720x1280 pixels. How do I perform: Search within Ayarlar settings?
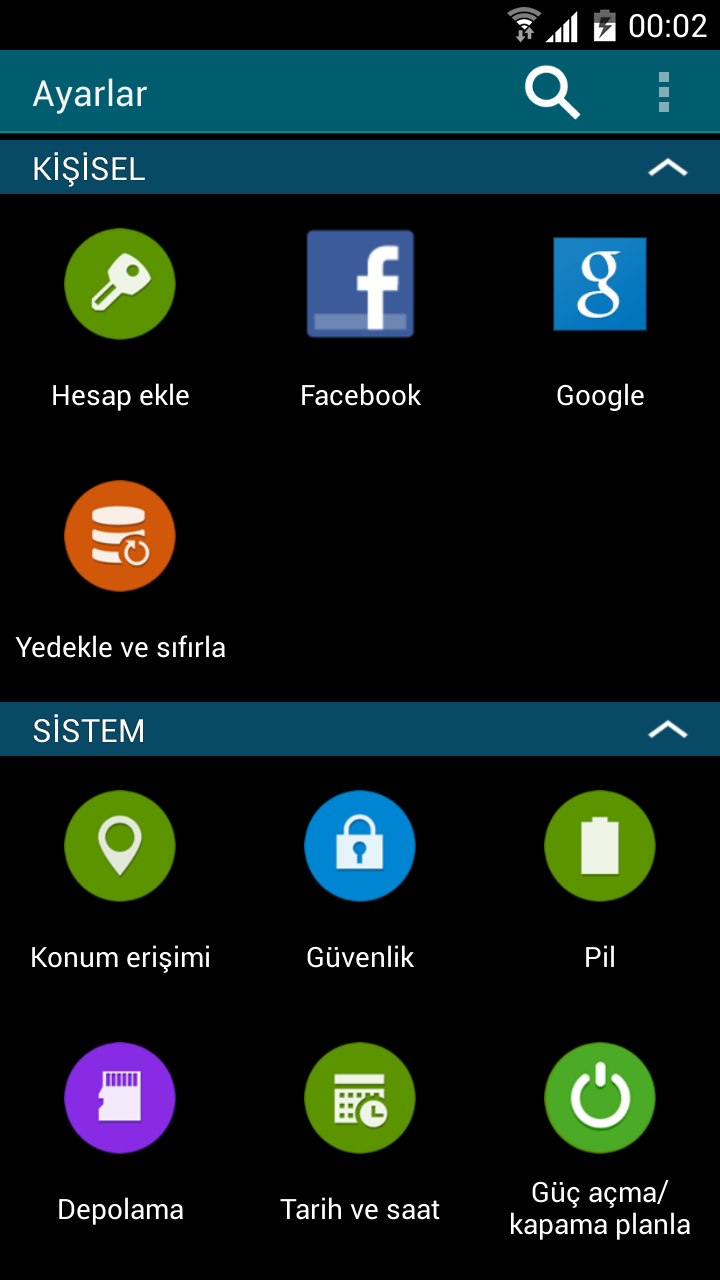click(x=552, y=93)
